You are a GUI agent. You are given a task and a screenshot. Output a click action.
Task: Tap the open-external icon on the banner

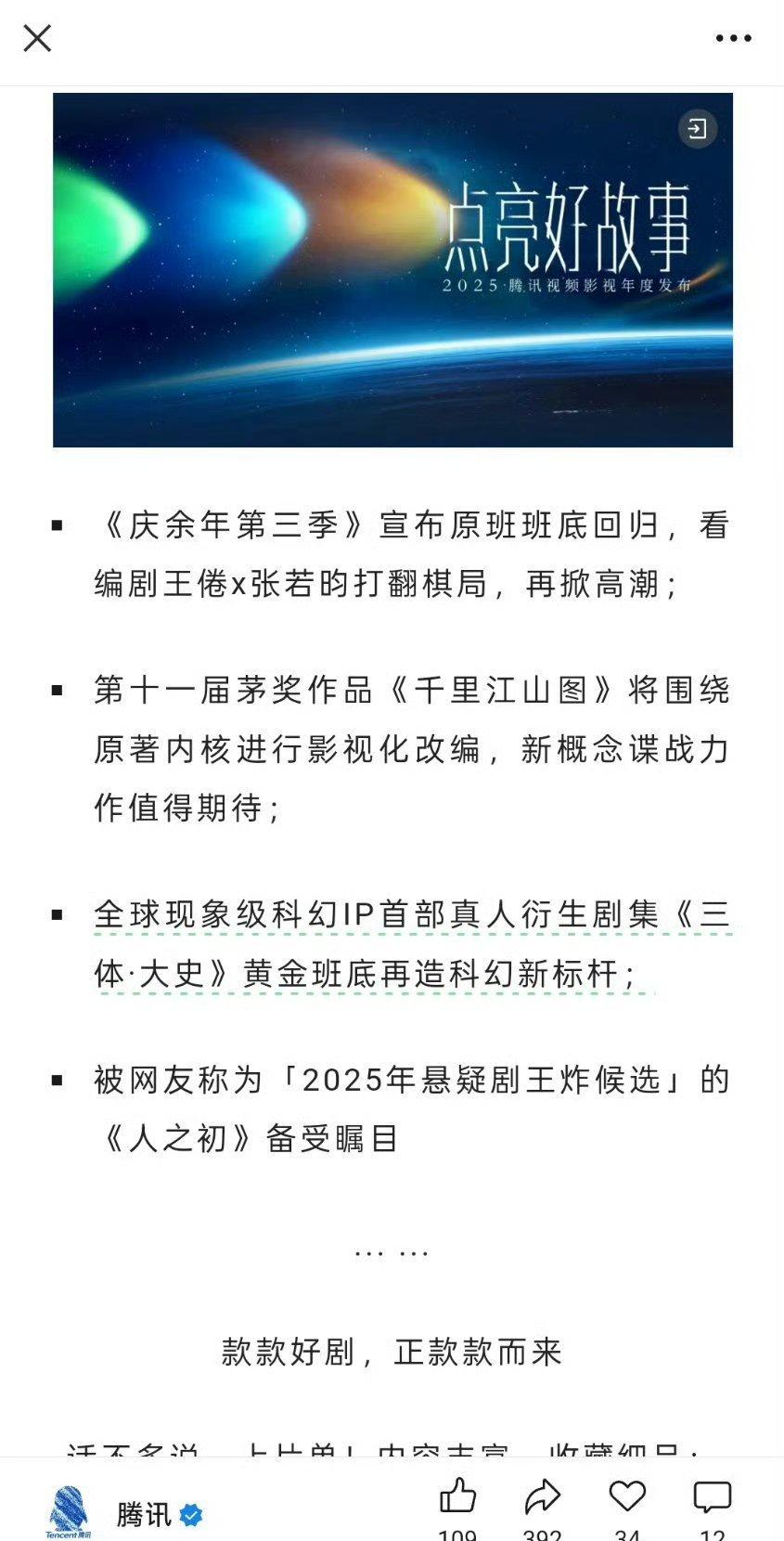[x=697, y=129]
